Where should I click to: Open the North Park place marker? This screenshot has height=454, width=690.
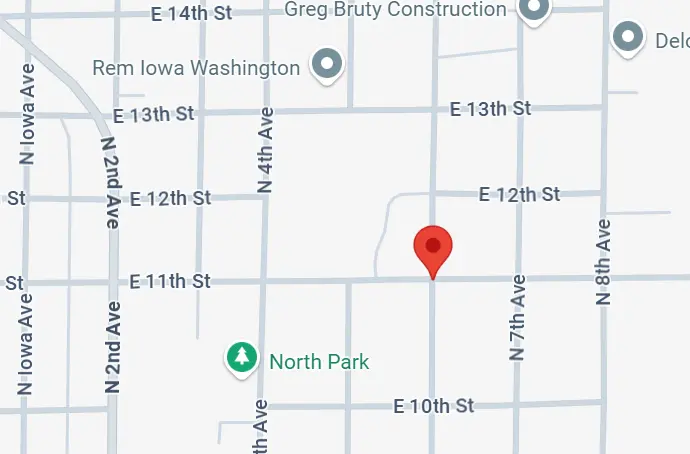pos(241,358)
